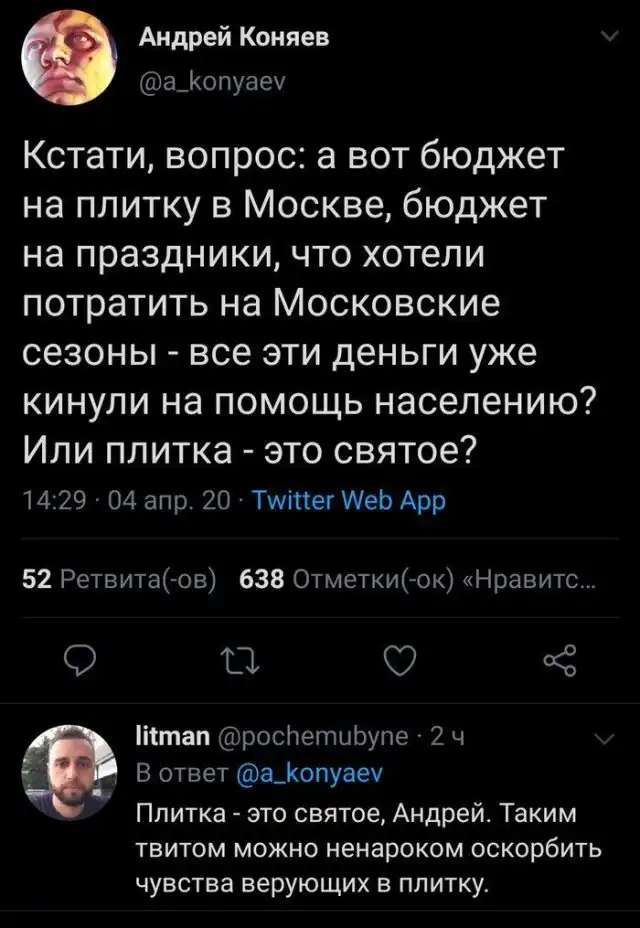
Task: Like Андрей Коняев's tweet
Action: click(399, 660)
